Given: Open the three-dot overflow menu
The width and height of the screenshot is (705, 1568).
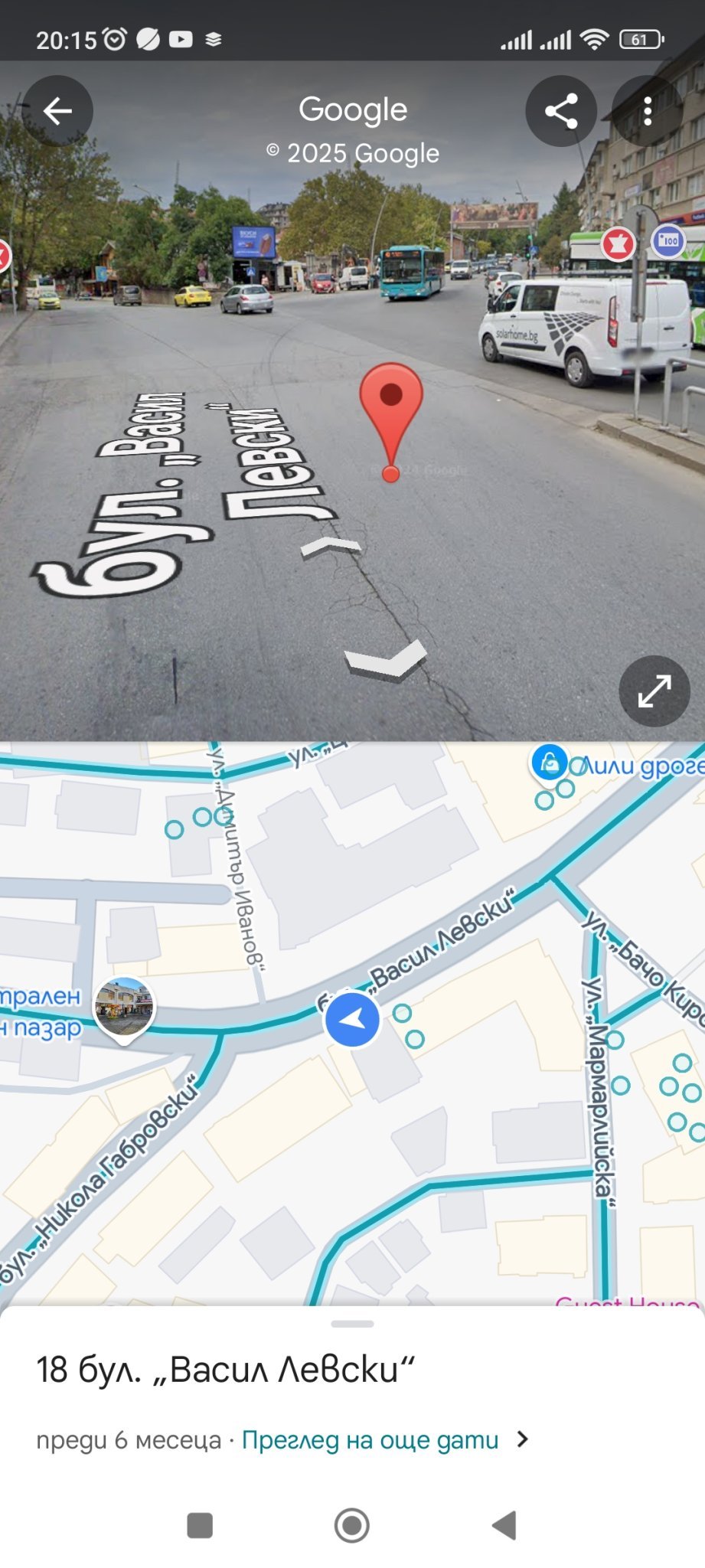Looking at the screenshot, I should (x=648, y=112).
